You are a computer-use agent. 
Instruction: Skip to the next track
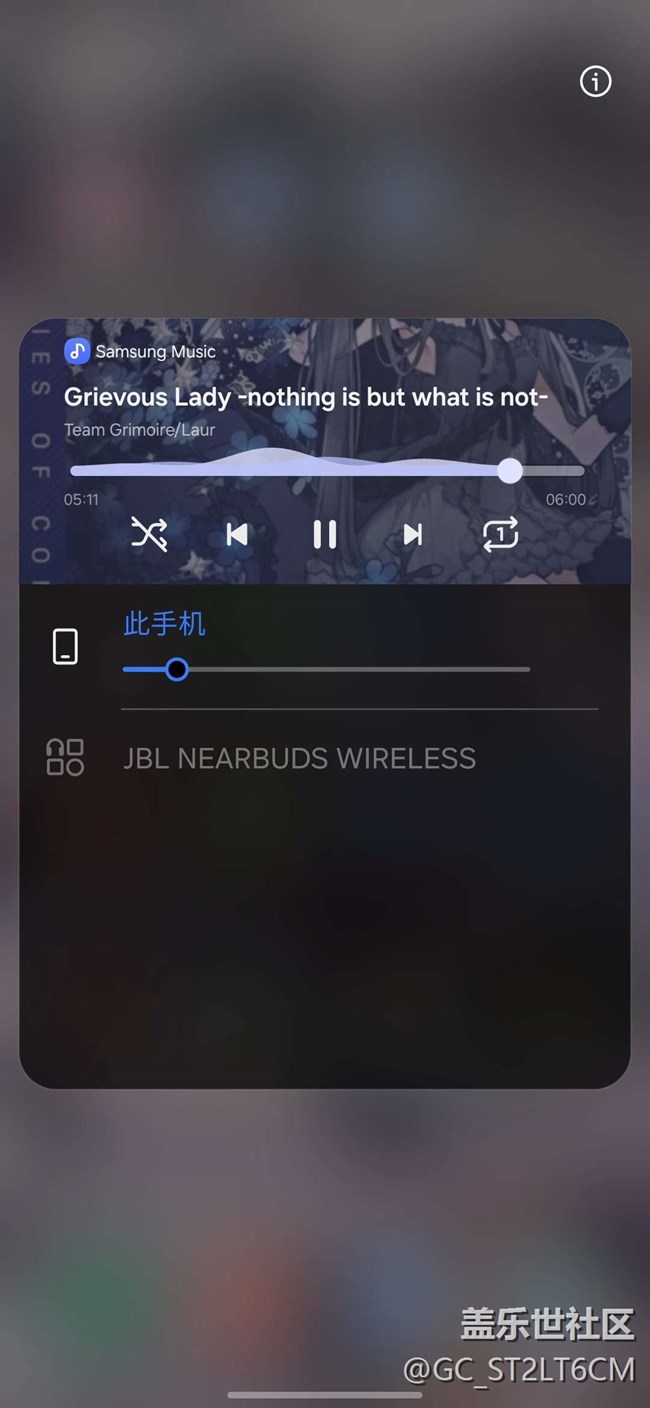click(412, 535)
